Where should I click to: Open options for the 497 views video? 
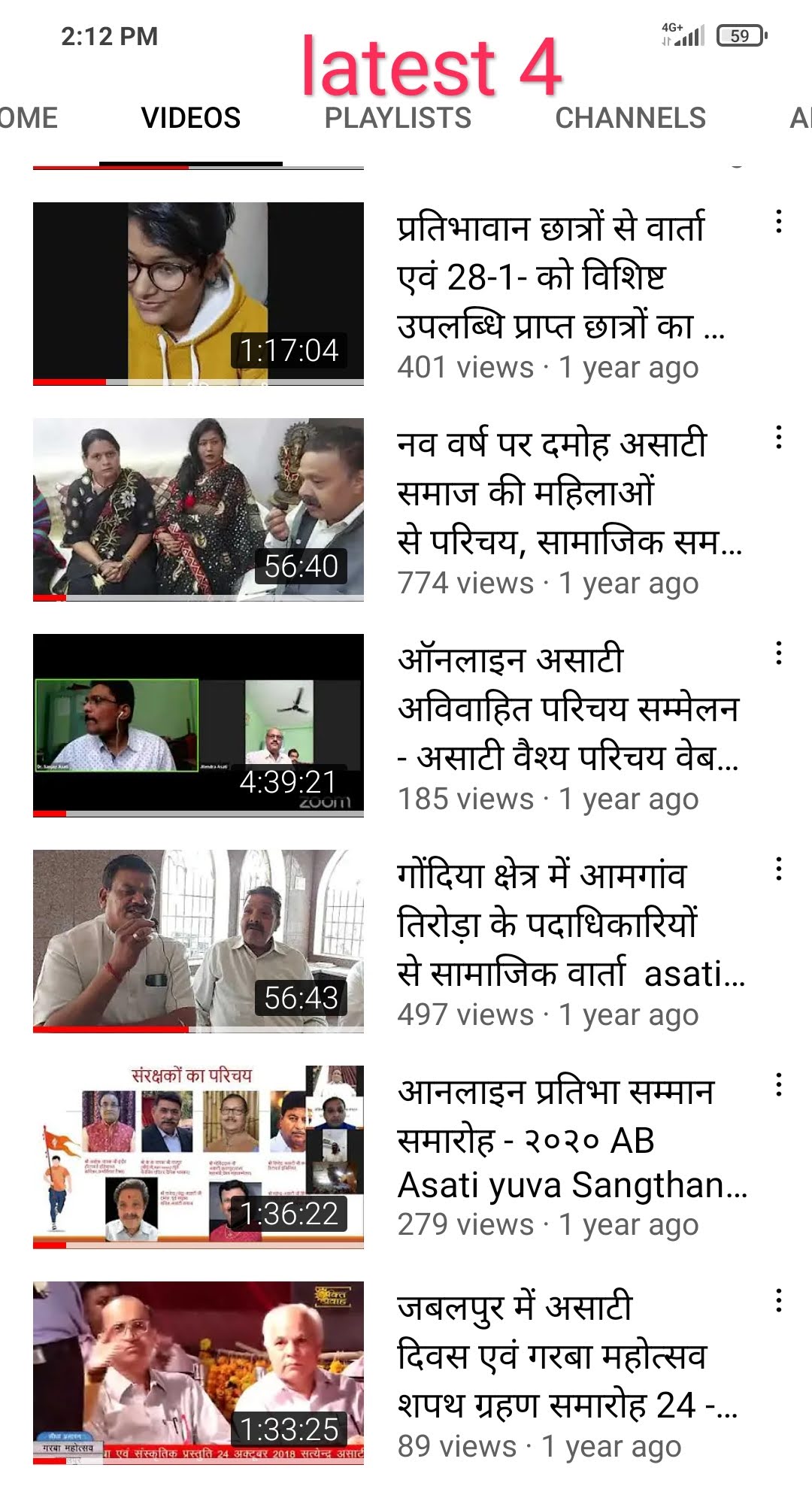[x=779, y=869]
